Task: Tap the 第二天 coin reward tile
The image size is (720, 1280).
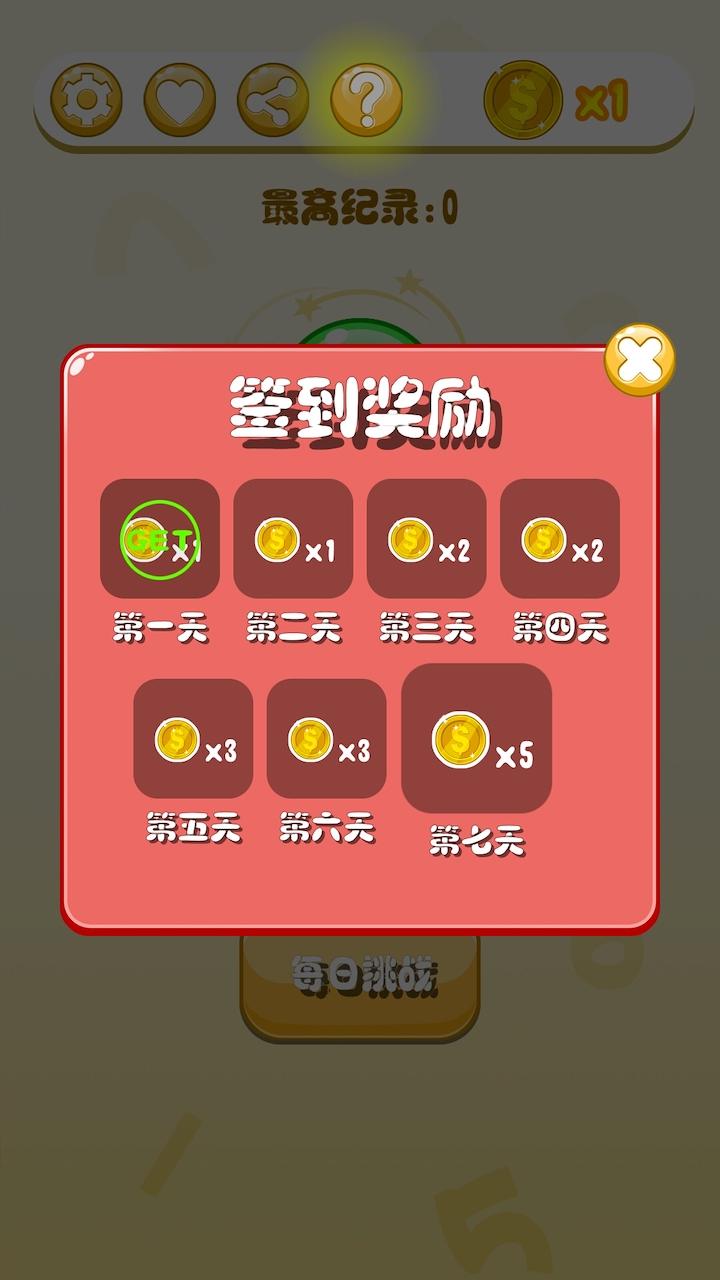Action: tap(293, 539)
